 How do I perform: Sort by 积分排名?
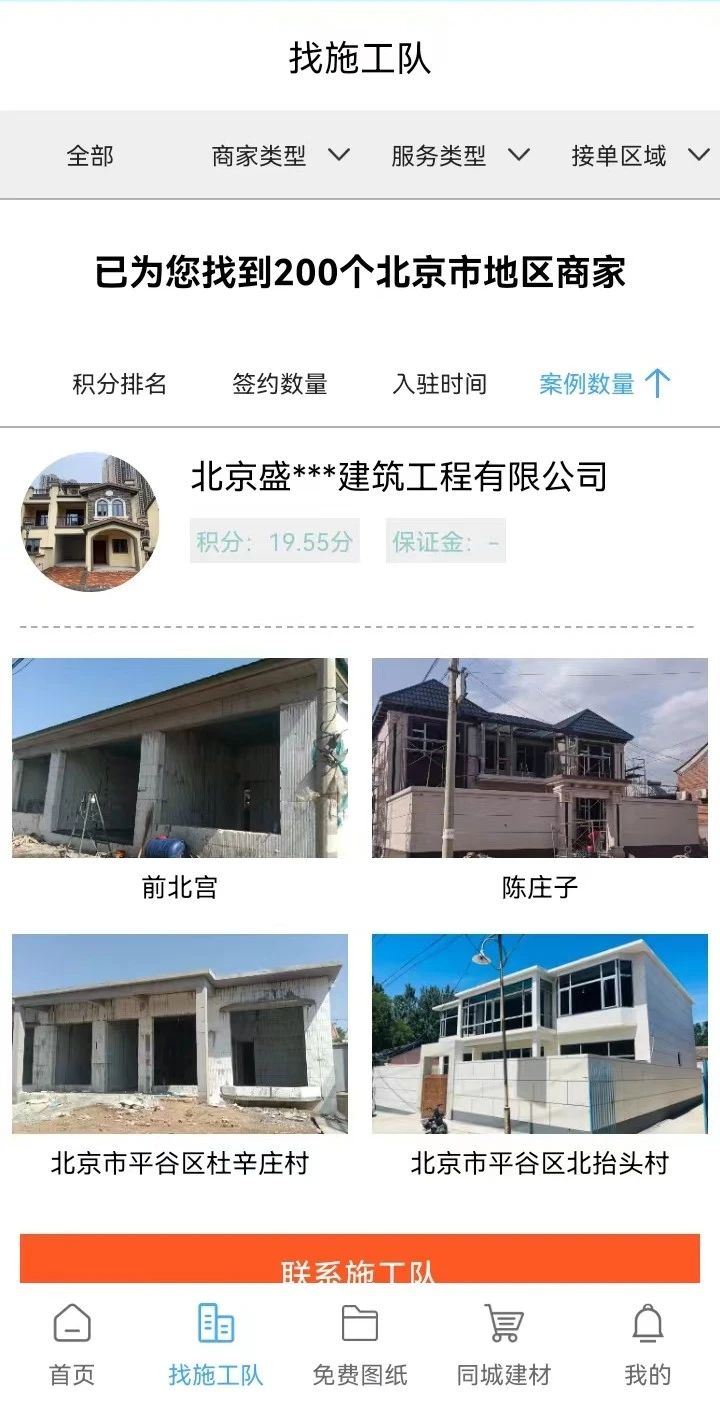[119, 384]
